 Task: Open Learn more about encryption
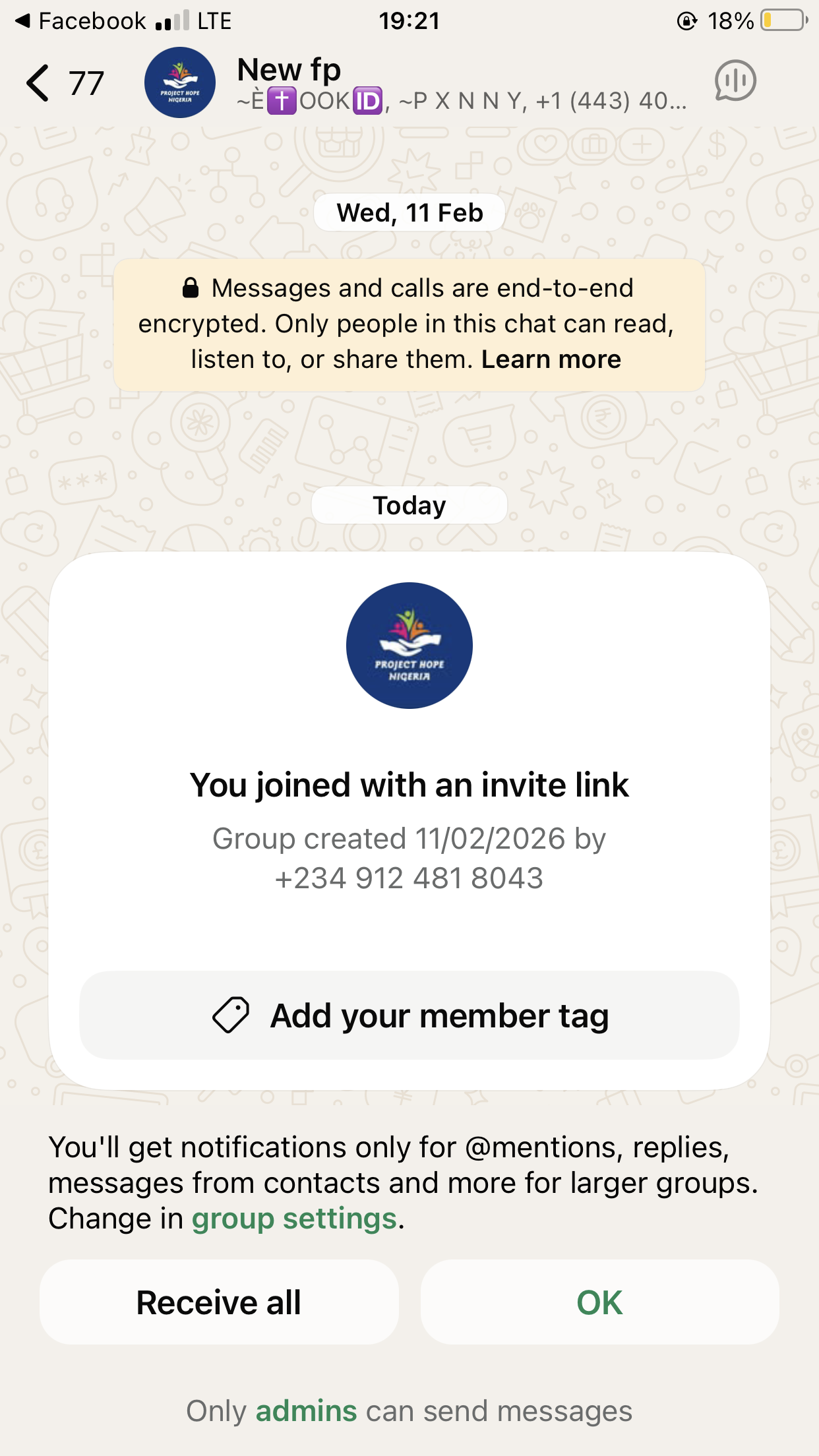pos(551,359)
